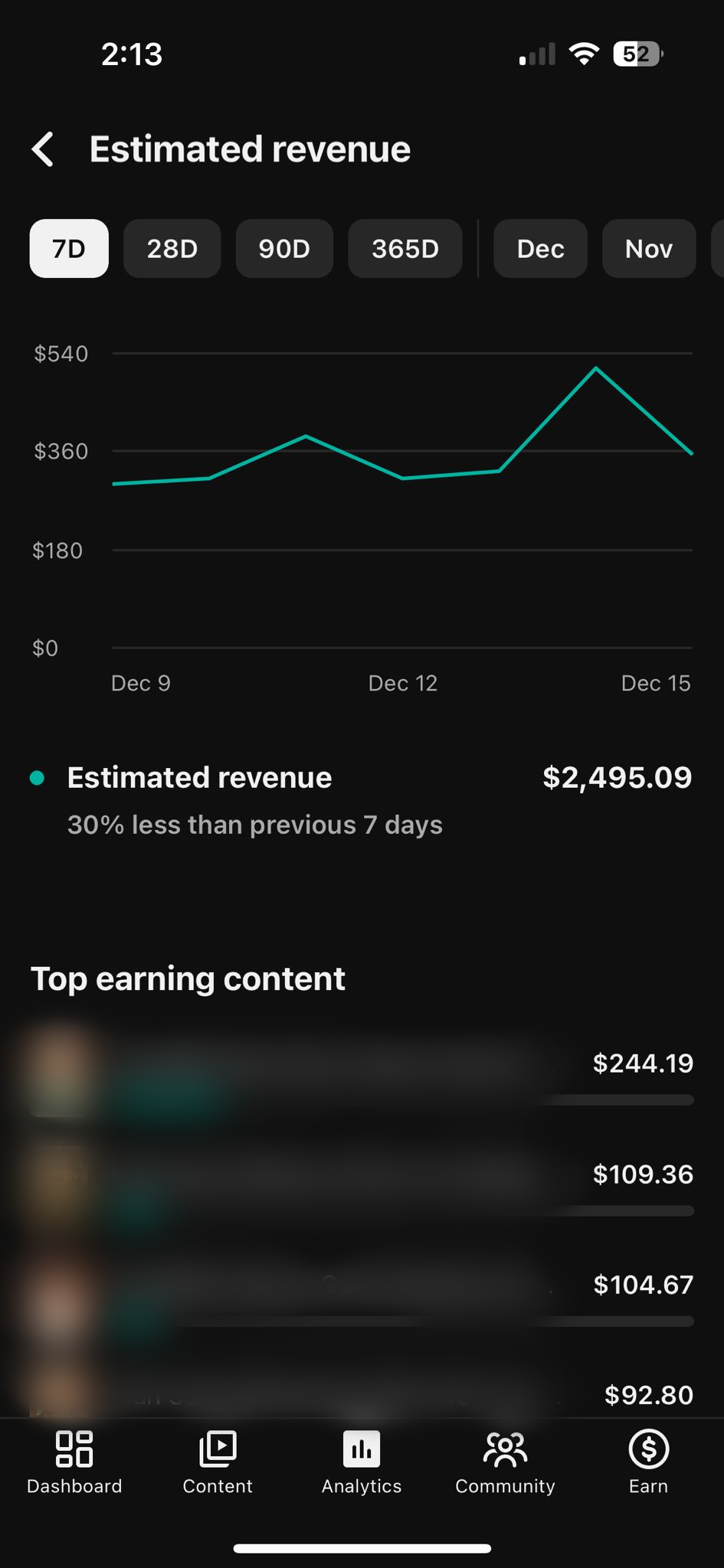724x1568 pixels.
Task: Select the 7D time range
Action: pyautogui.click(x=69, y=249)
